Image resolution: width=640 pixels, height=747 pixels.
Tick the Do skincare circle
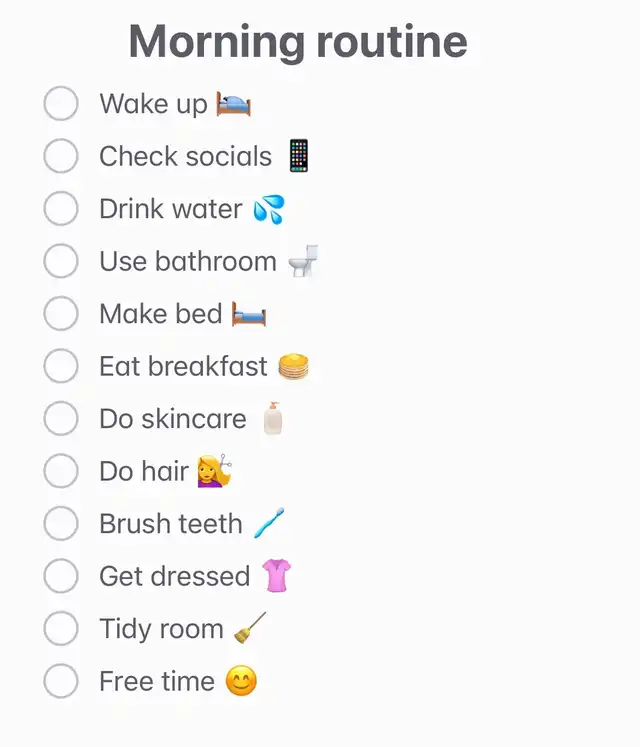coord(61,418)
